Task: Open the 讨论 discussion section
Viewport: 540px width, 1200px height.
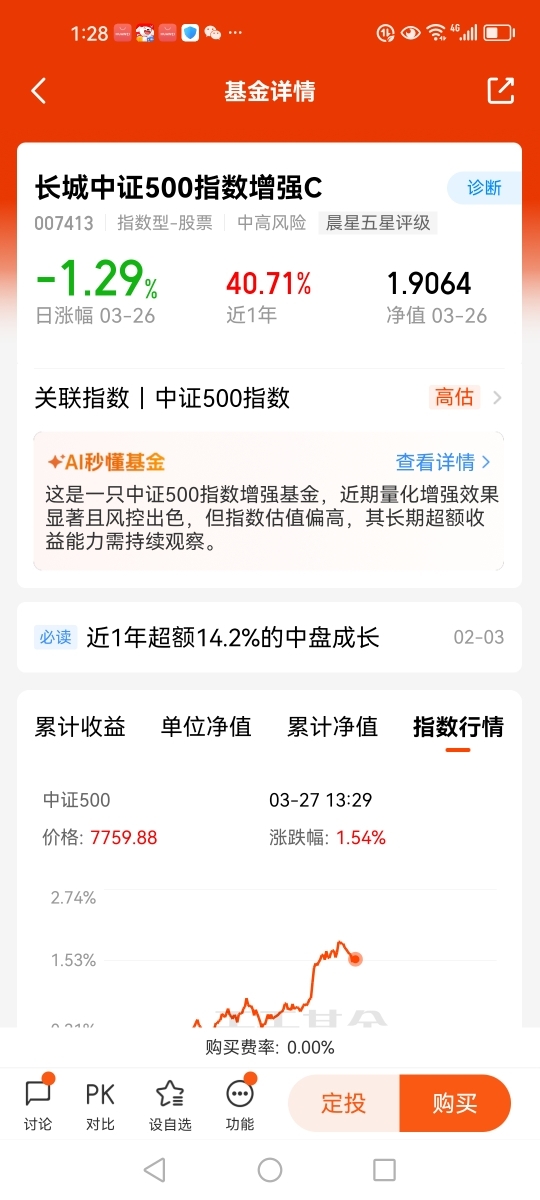Action: pos(38,1104)
